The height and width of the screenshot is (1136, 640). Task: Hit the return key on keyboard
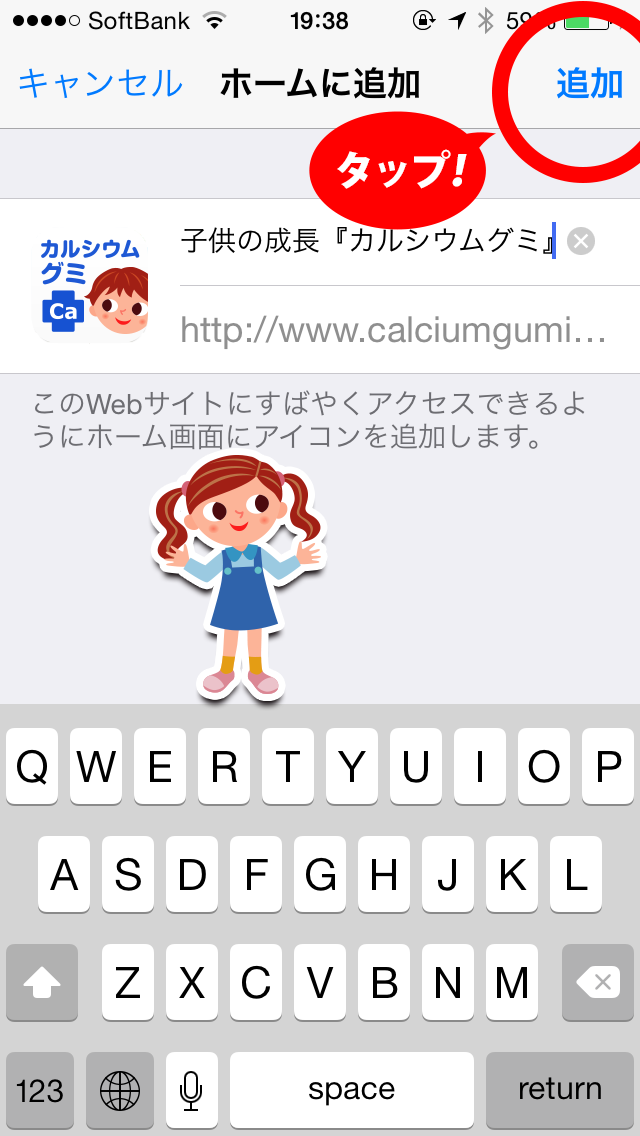[559, 1089]
